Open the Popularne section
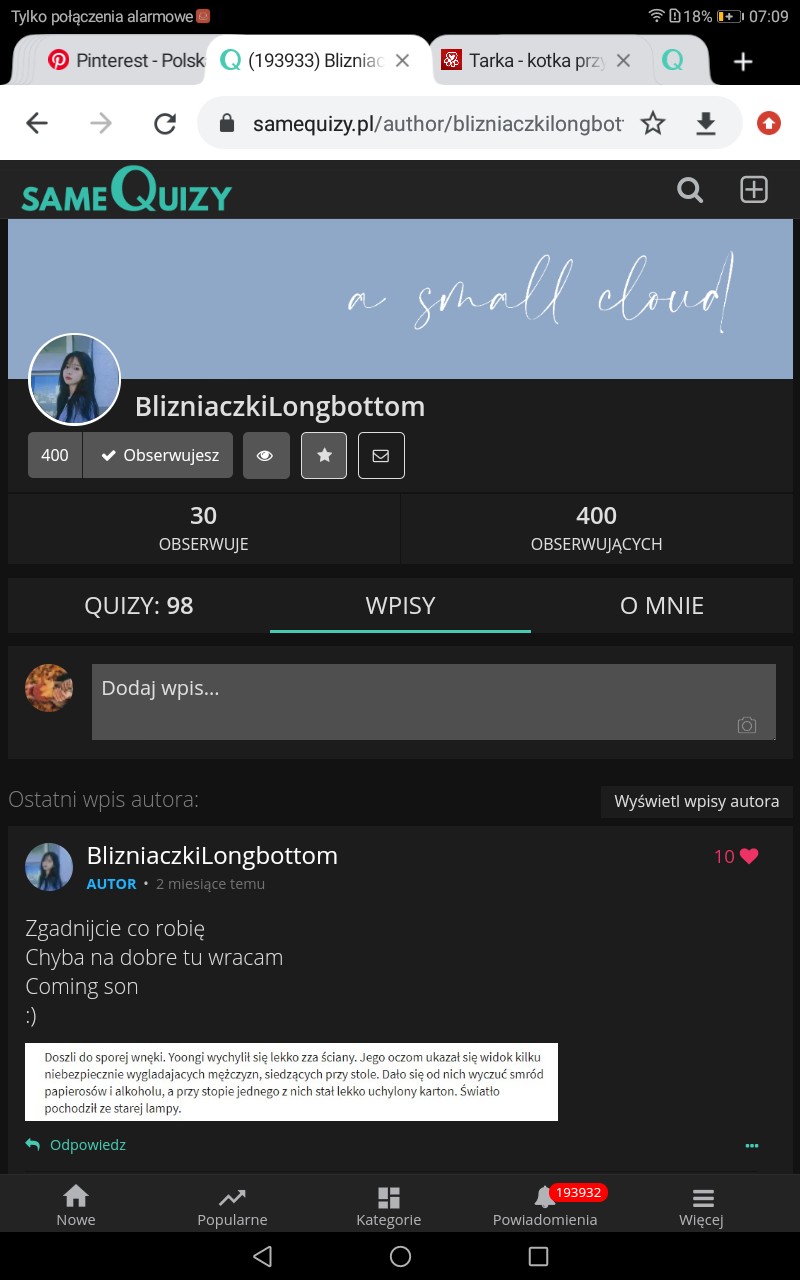The image size is (800, 1280). (232, 1205)
